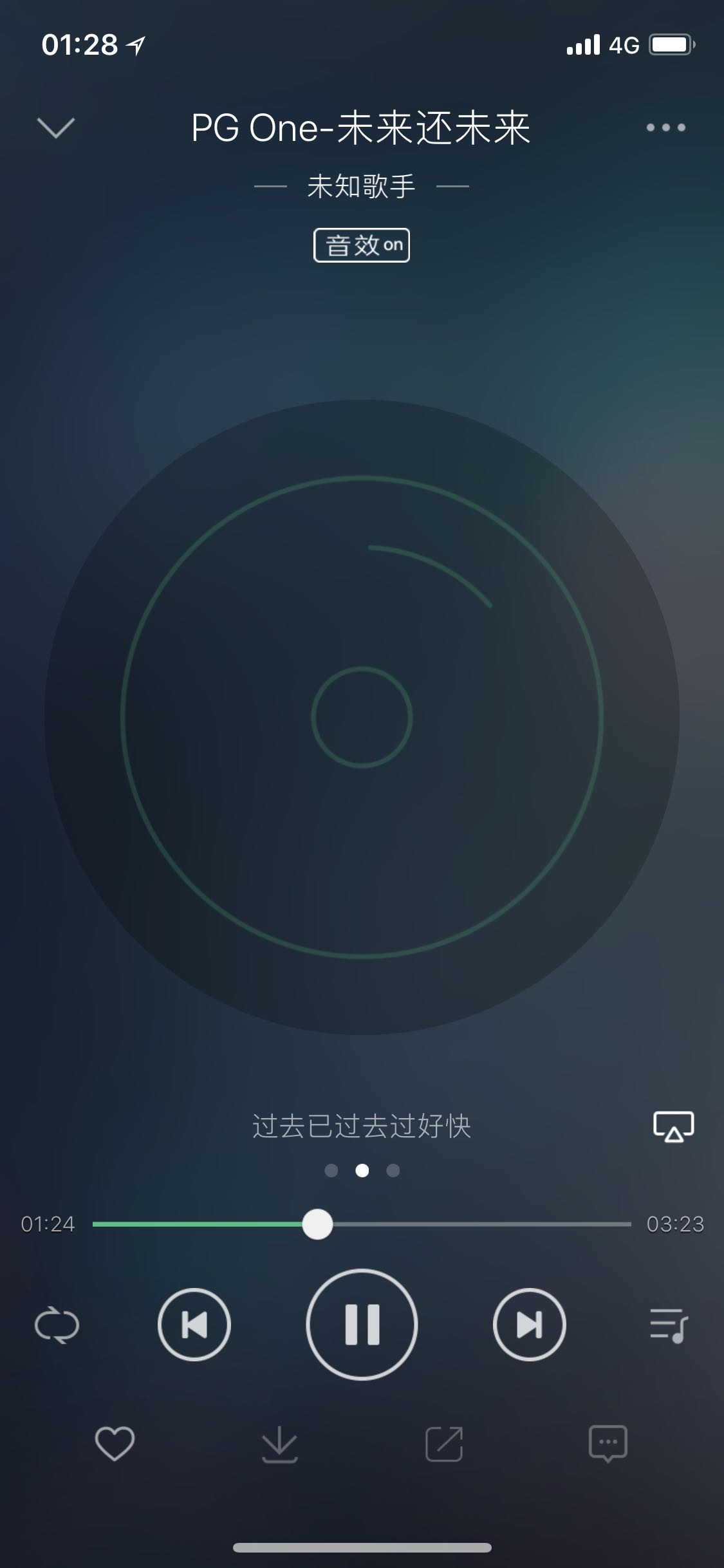Viewport: 724px width, 1568px height.
Task: Toggle the 音效 on sound effect button
Action: click(362, 245)
